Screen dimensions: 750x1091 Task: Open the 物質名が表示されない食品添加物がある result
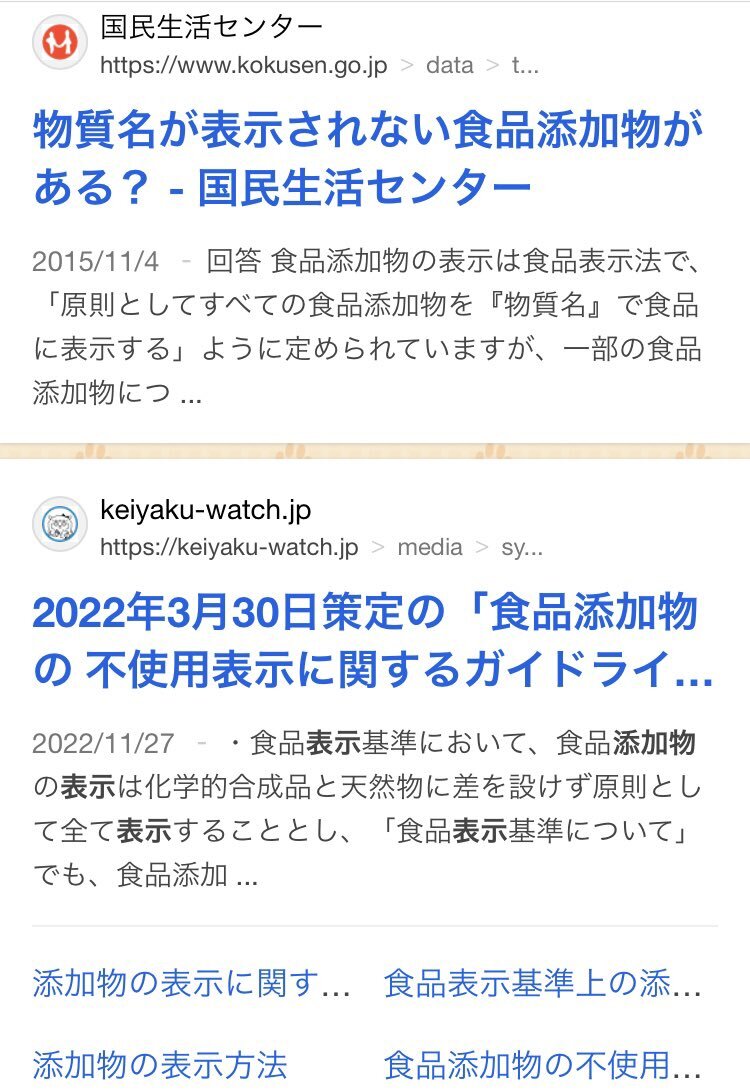click(368, 158)
